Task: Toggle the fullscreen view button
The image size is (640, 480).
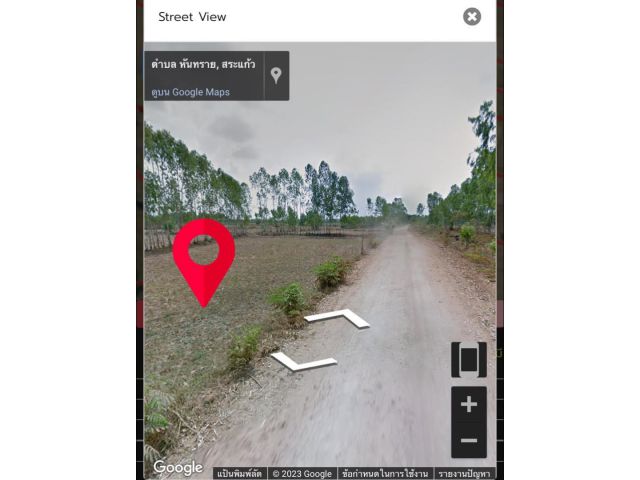Action: click(469, 360)
